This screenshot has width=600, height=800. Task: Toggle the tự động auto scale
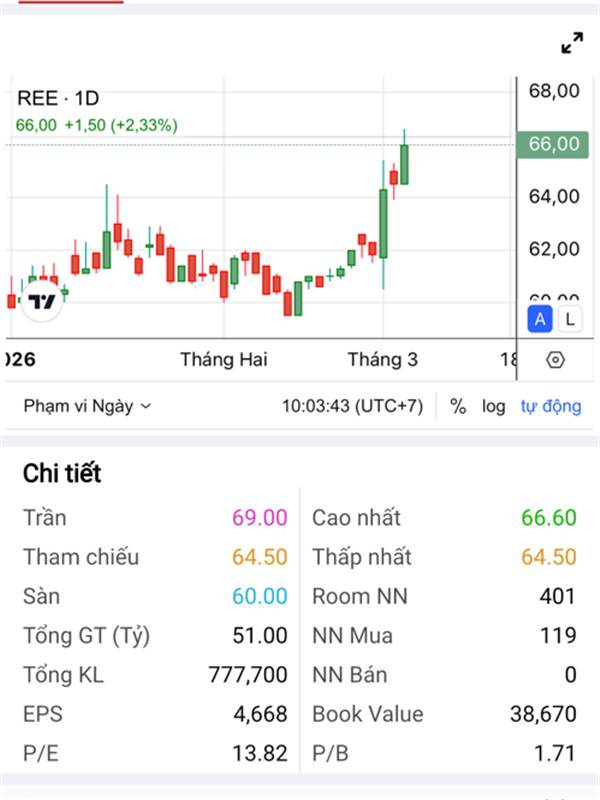pos(550,406)
